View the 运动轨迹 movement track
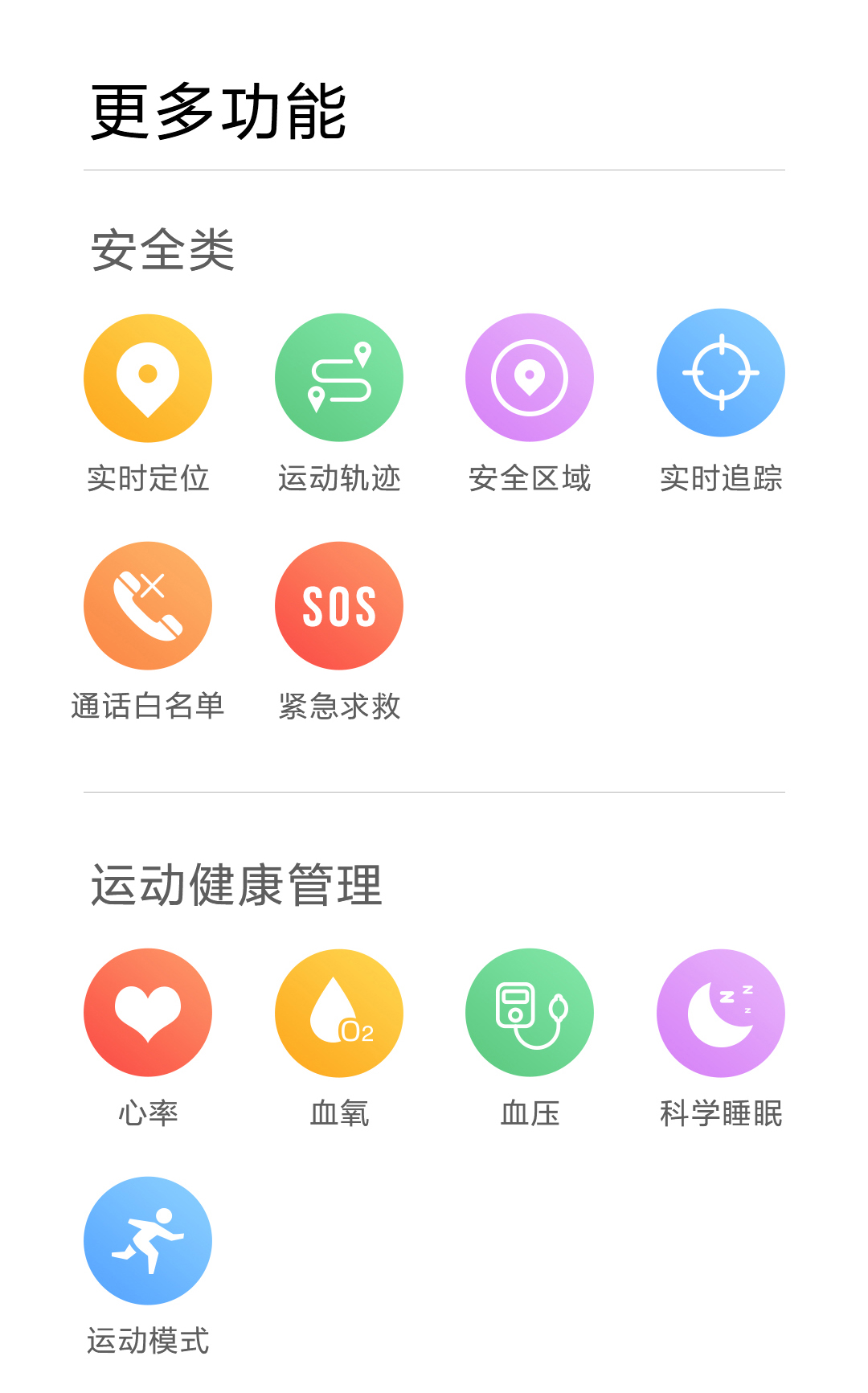The image size is (868, 1393). point(339,379)
